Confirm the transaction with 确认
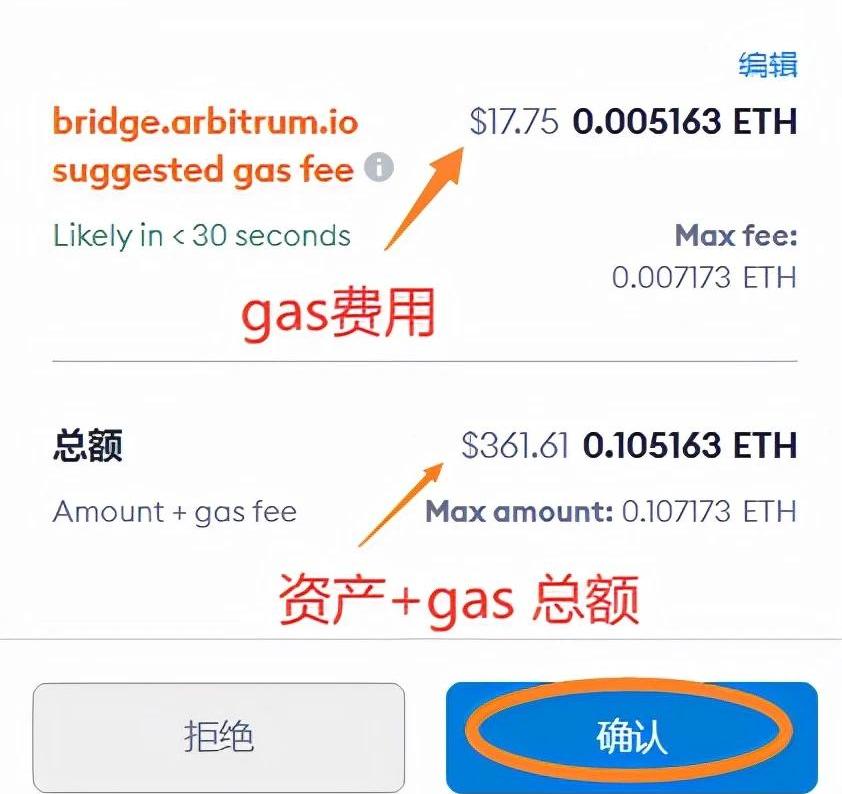 [x=631, y=736]
